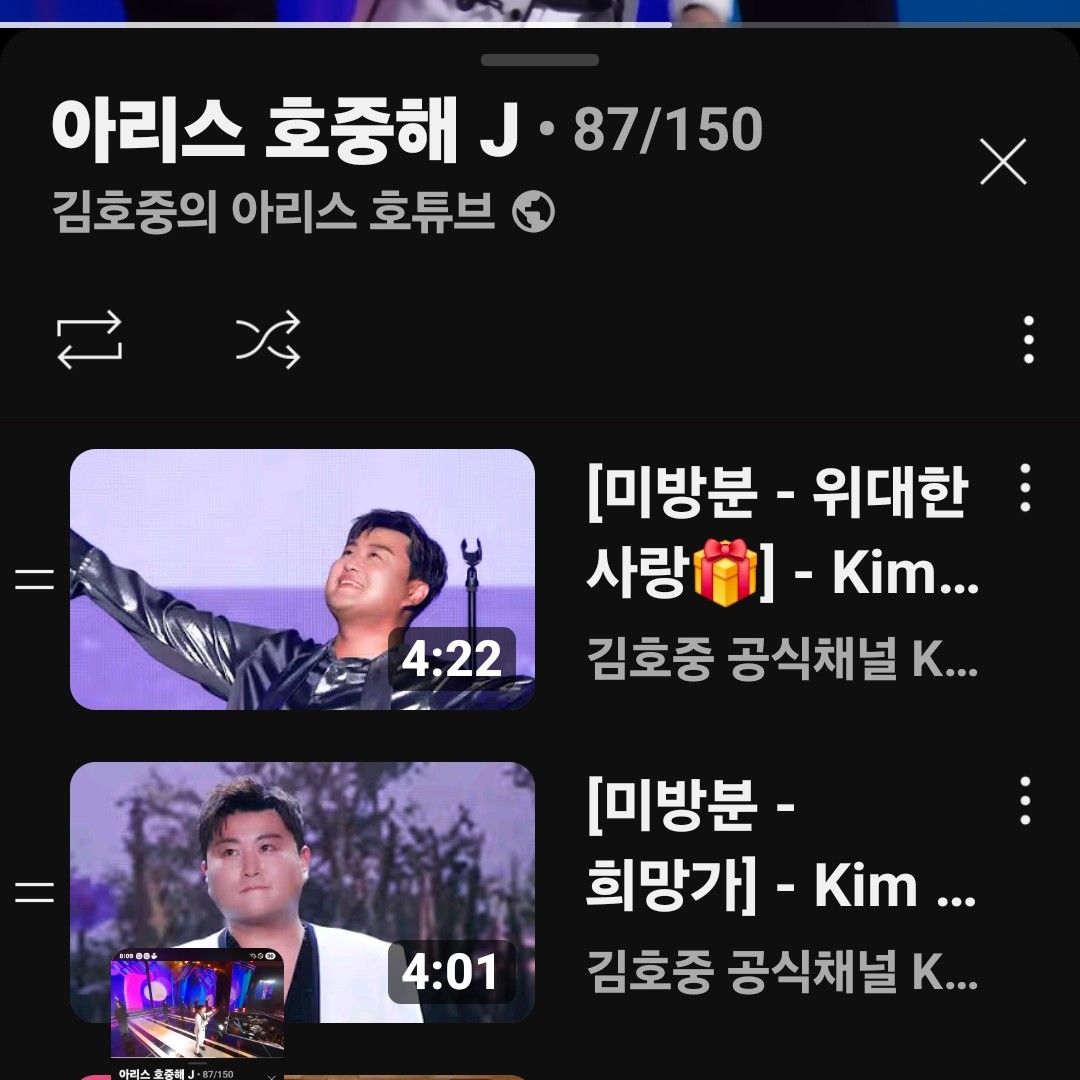The width and height of the screenshot is (1080, 1080).
Task: Enable shuffle for the playlist
Action: point(268,340)
